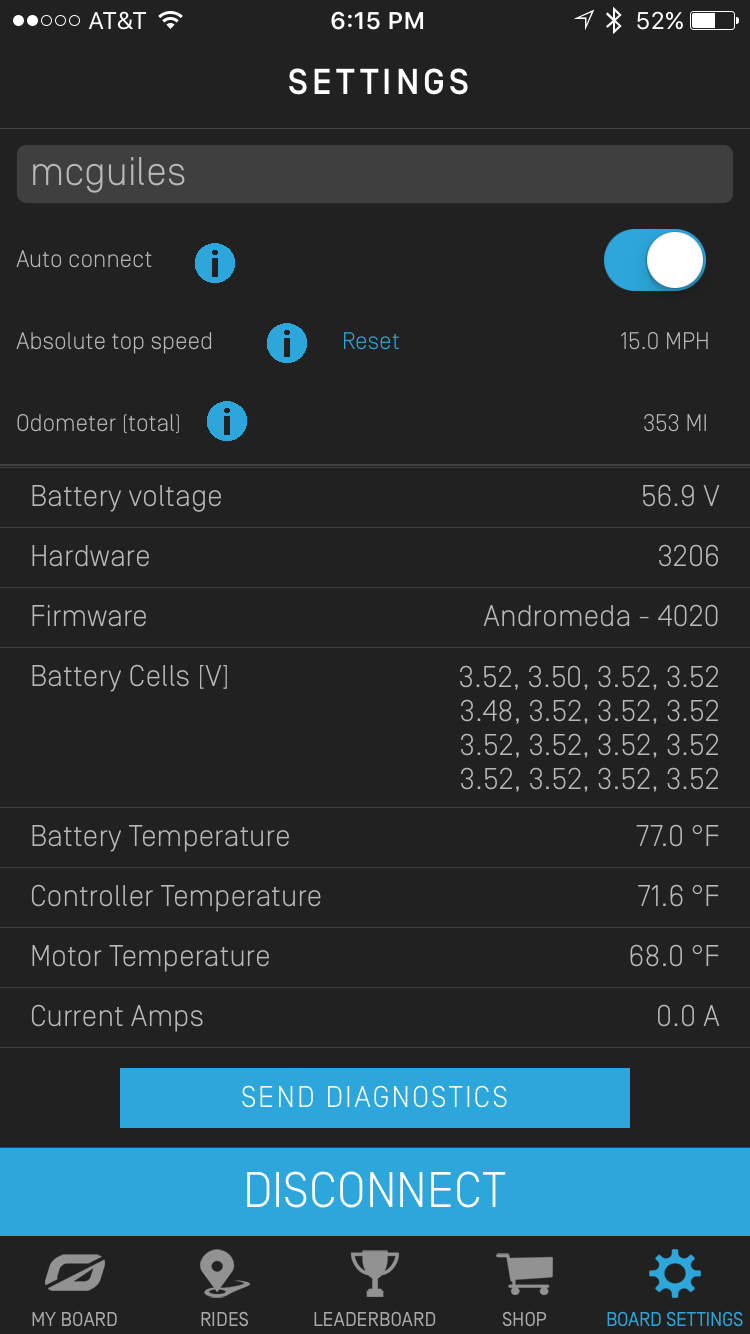The height and width of the screenshot is (1334, 750).
Task: Switch to the My Board tab
Action: pyautogui.click(x=75, y=1290)
